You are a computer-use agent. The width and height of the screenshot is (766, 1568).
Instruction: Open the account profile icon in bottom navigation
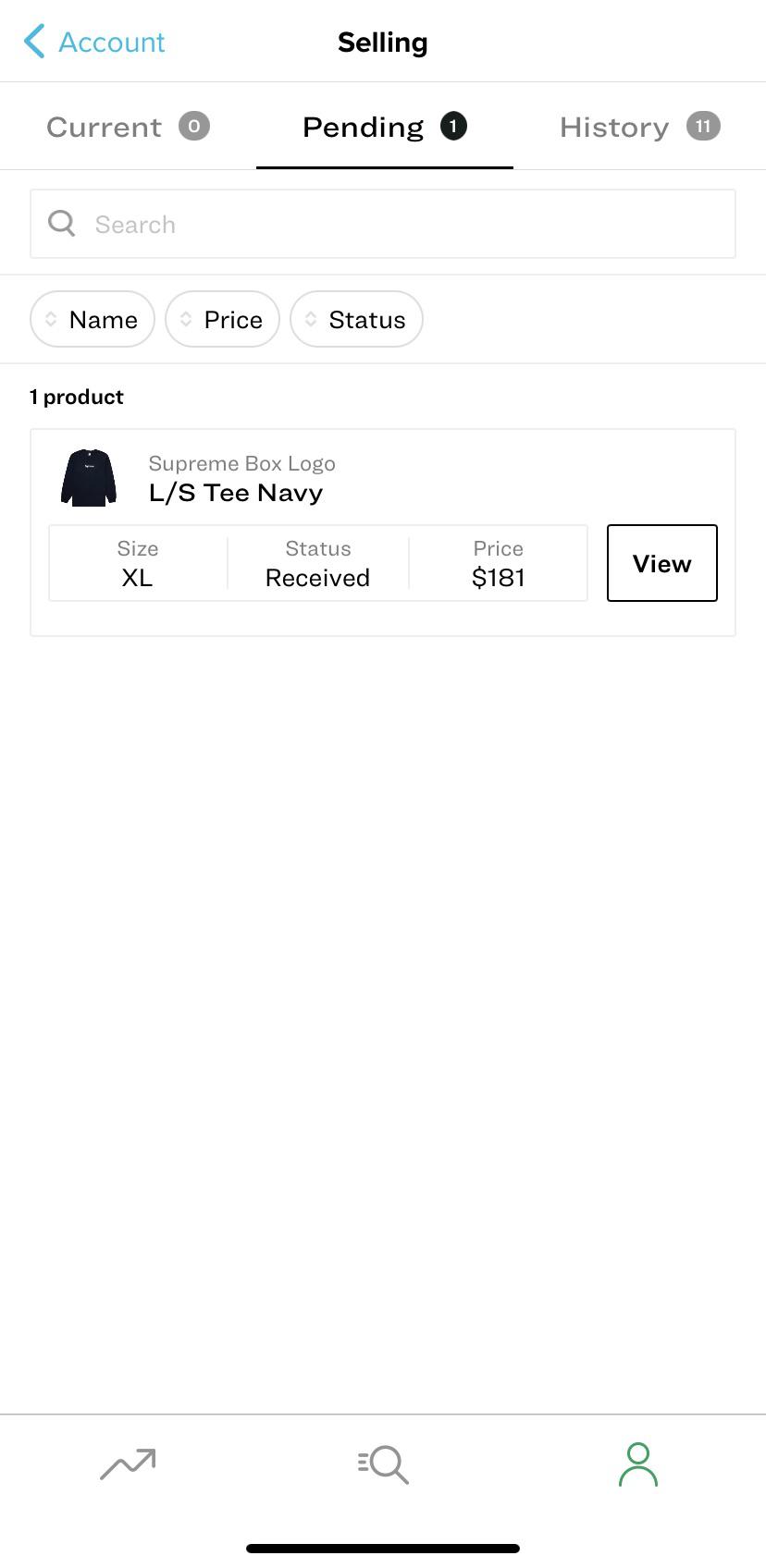point(637,1464)
